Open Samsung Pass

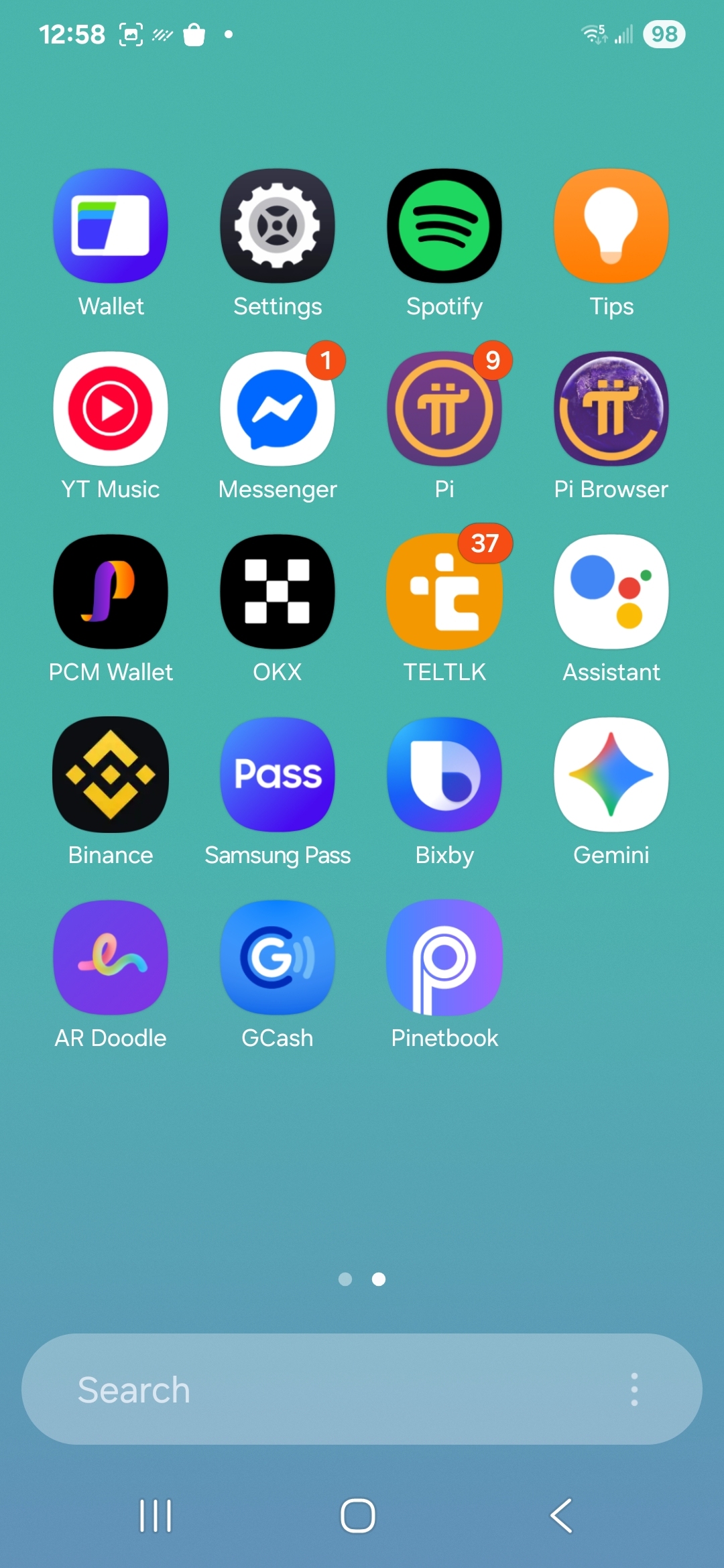click(x=278, y=775)
